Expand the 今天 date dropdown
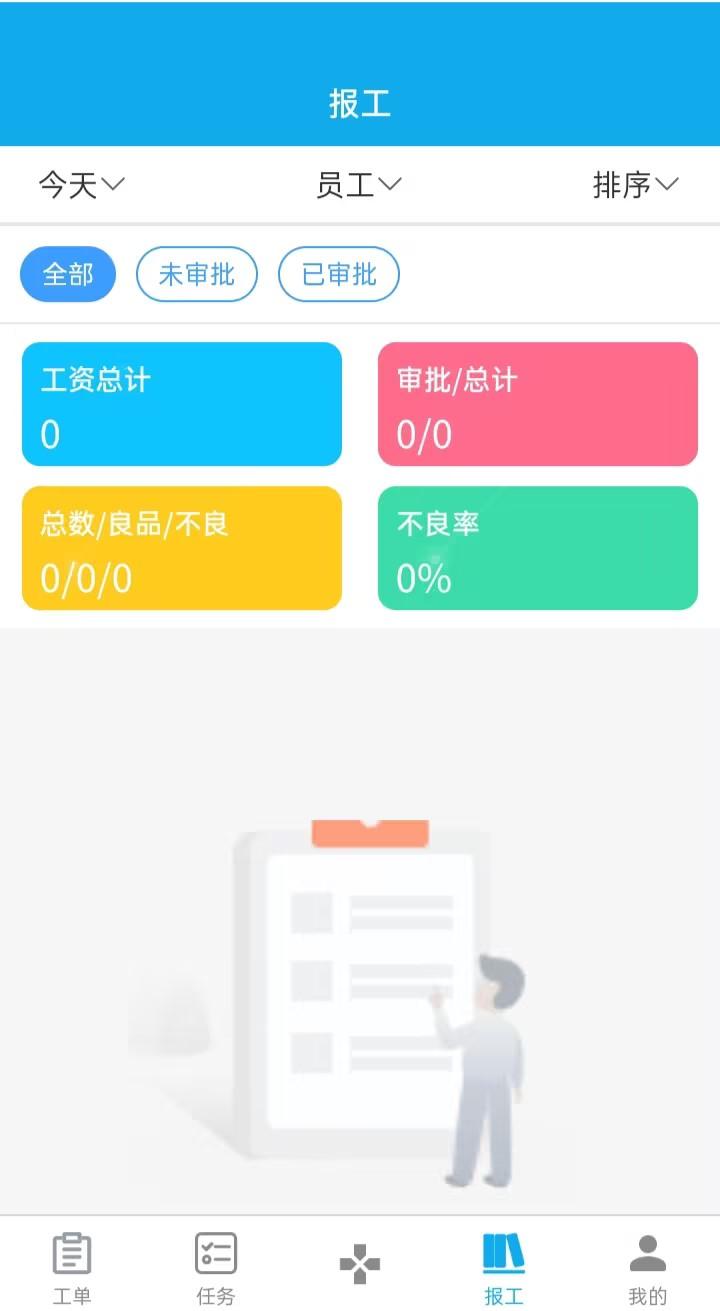Image resolution: width=720 pixels, height=1311 pixels. [x=81, y=185]
